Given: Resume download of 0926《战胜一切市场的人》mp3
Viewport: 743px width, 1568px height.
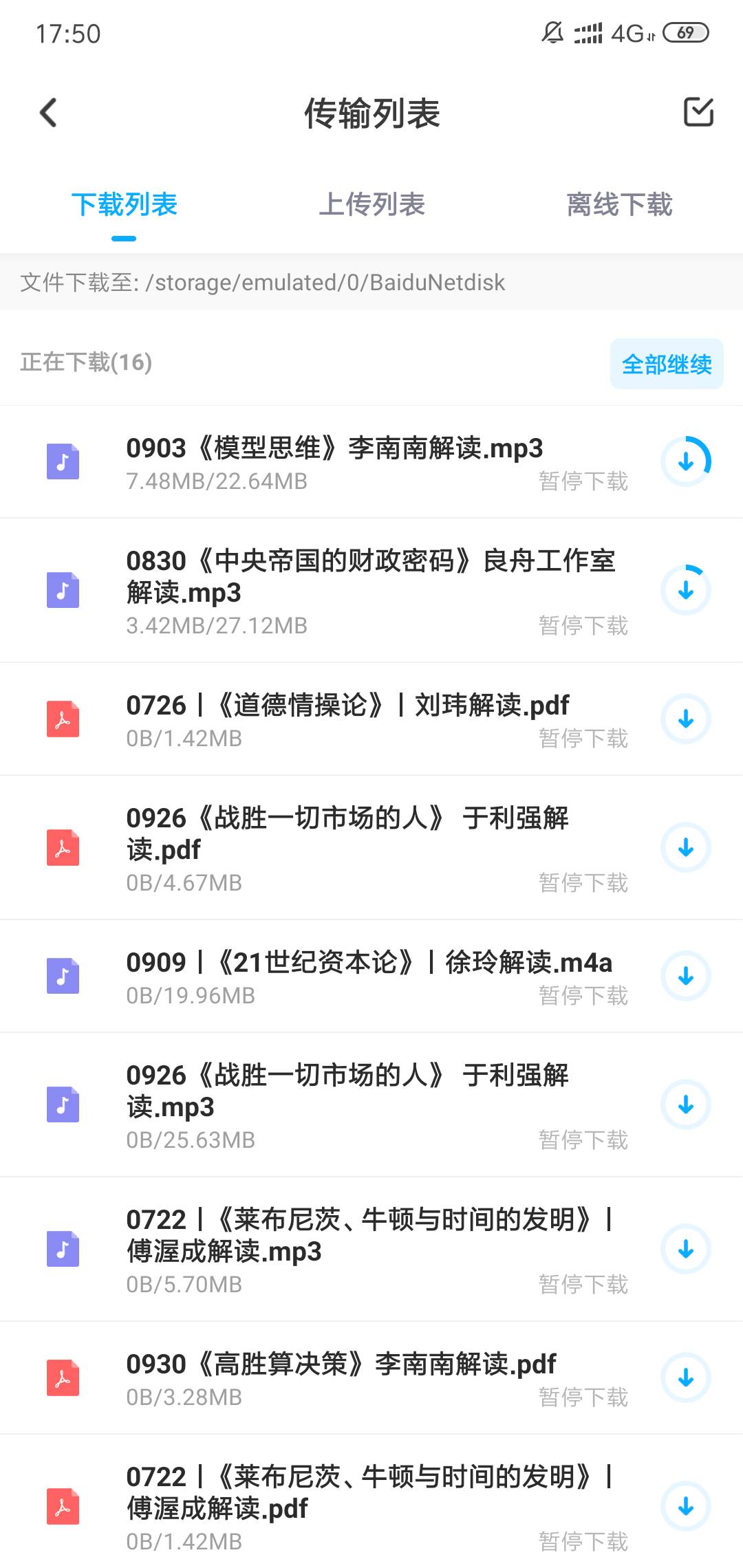Looking at the screenshot, I should [x=685, y=1105].
